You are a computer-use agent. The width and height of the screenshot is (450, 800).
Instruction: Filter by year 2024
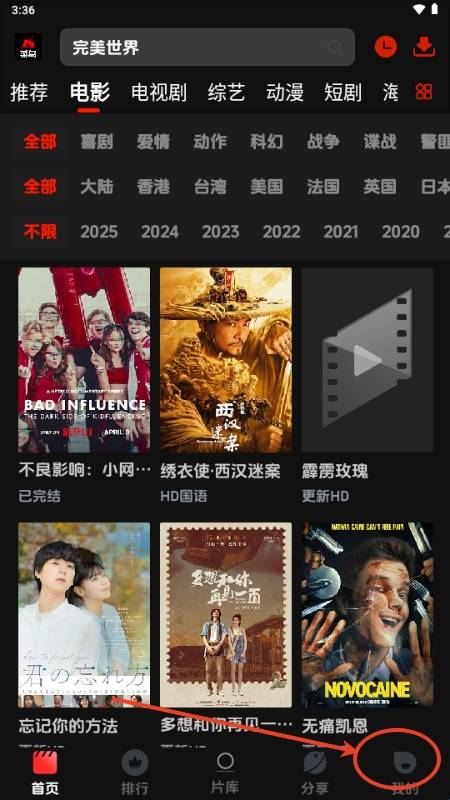[x=160, y=232]
